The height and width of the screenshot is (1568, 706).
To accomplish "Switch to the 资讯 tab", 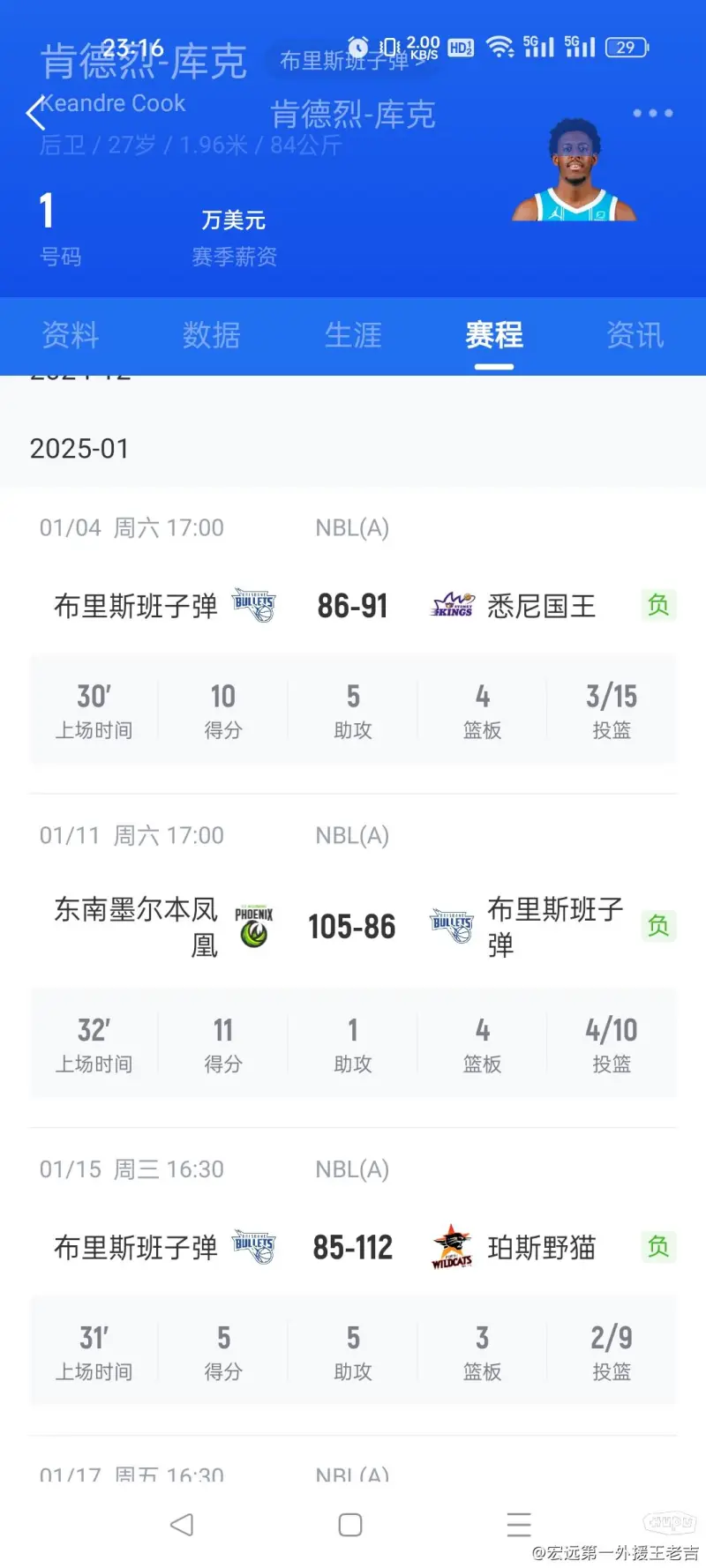I will pos(635,335).
